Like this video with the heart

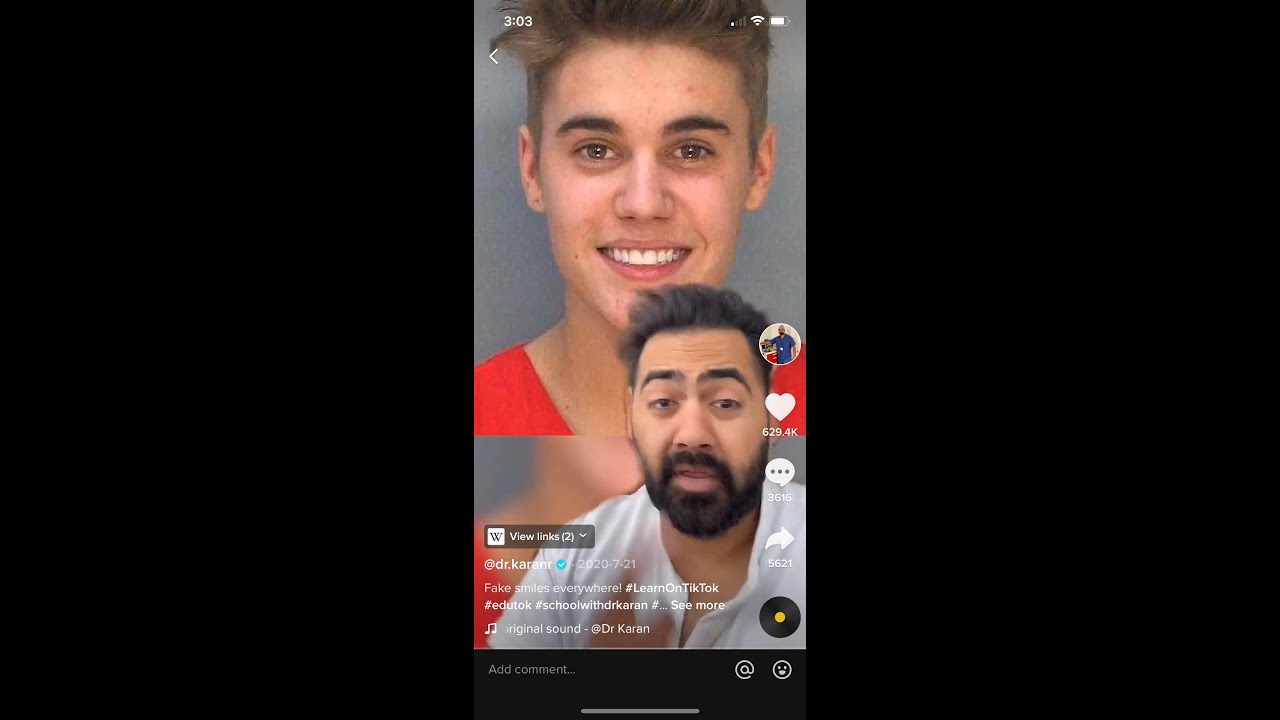pos(780,407)
